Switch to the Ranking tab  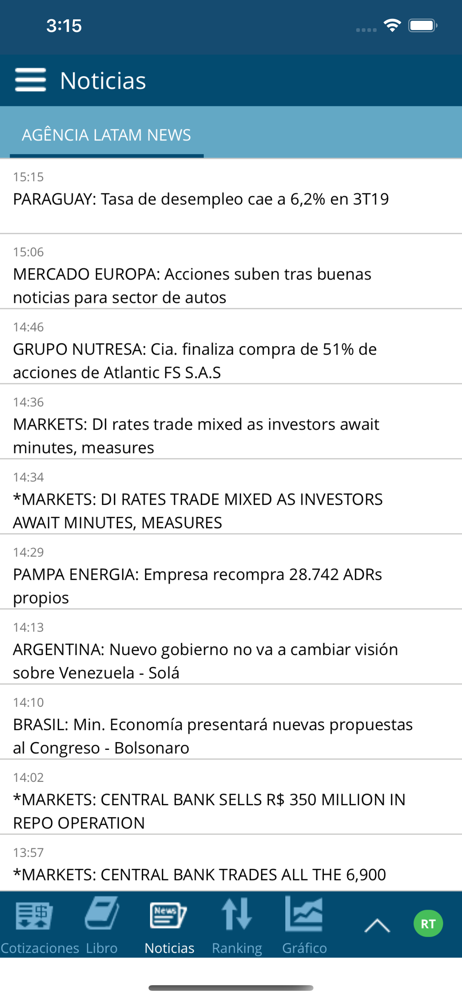(x=237, y=925)
